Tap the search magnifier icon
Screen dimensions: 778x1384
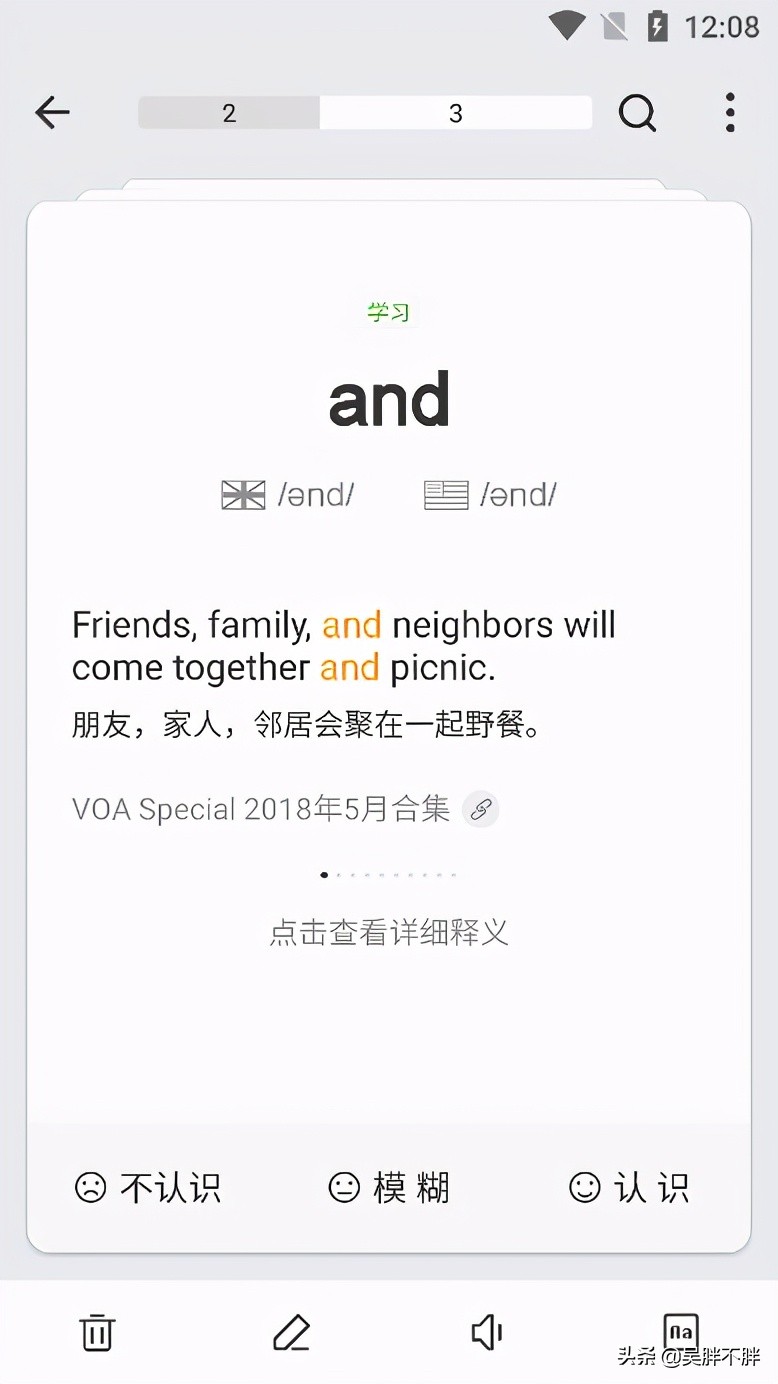637,112
